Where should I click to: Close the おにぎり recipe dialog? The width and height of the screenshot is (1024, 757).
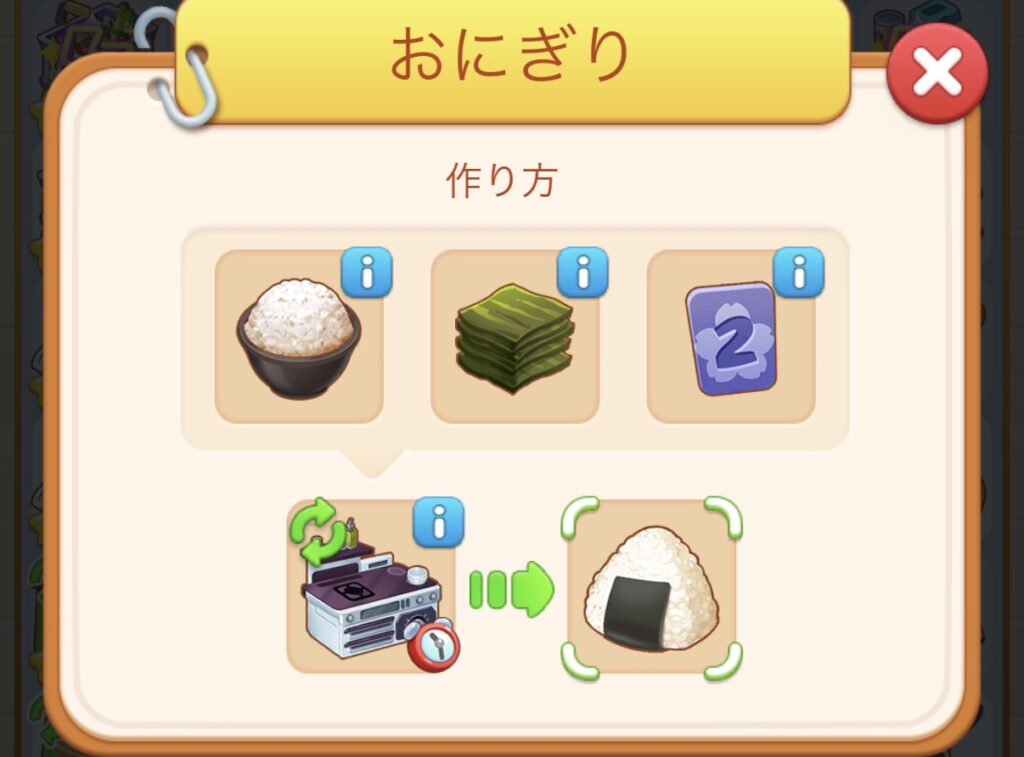coord(937,73)
